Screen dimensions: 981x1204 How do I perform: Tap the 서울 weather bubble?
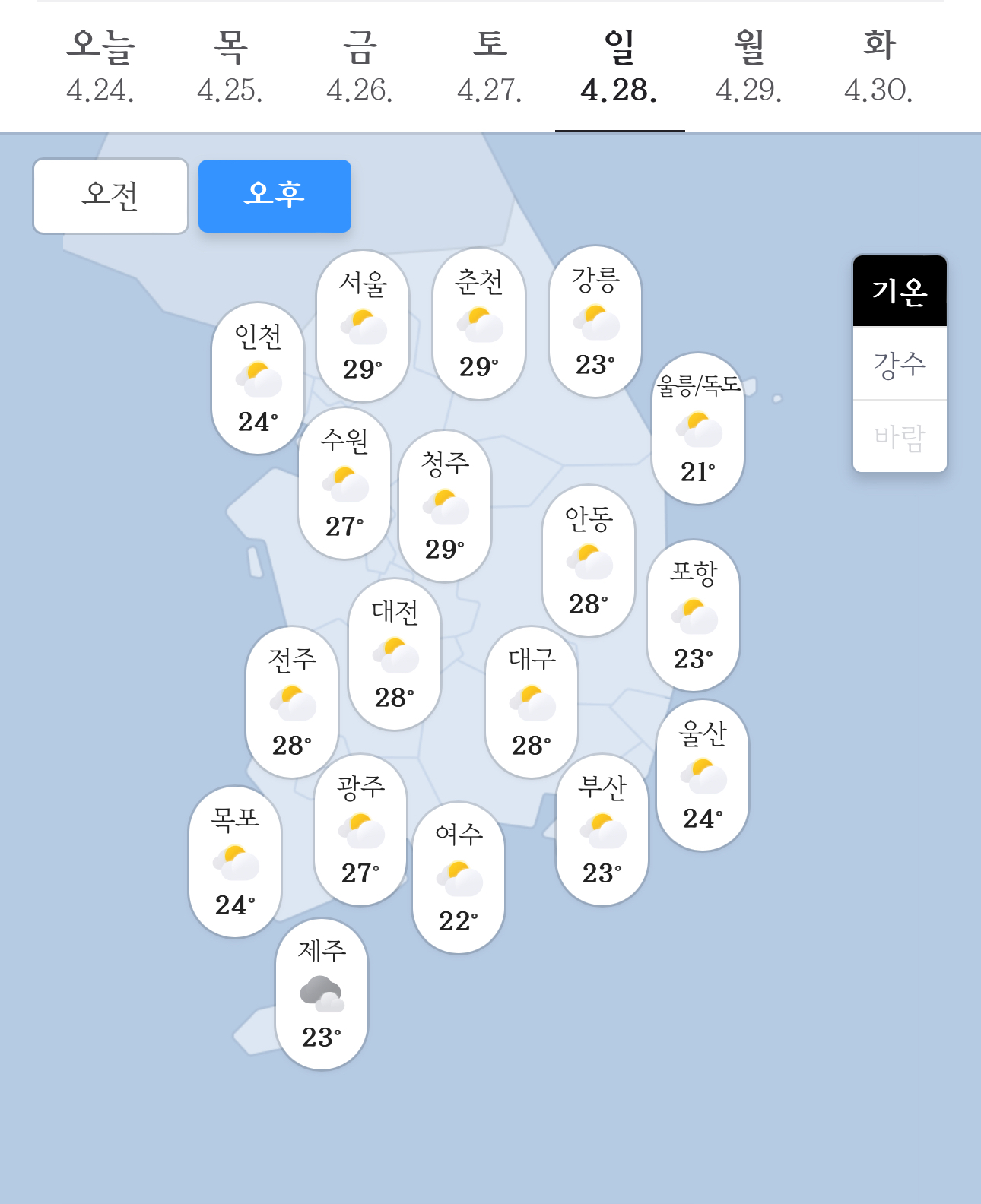pos(363,325)
